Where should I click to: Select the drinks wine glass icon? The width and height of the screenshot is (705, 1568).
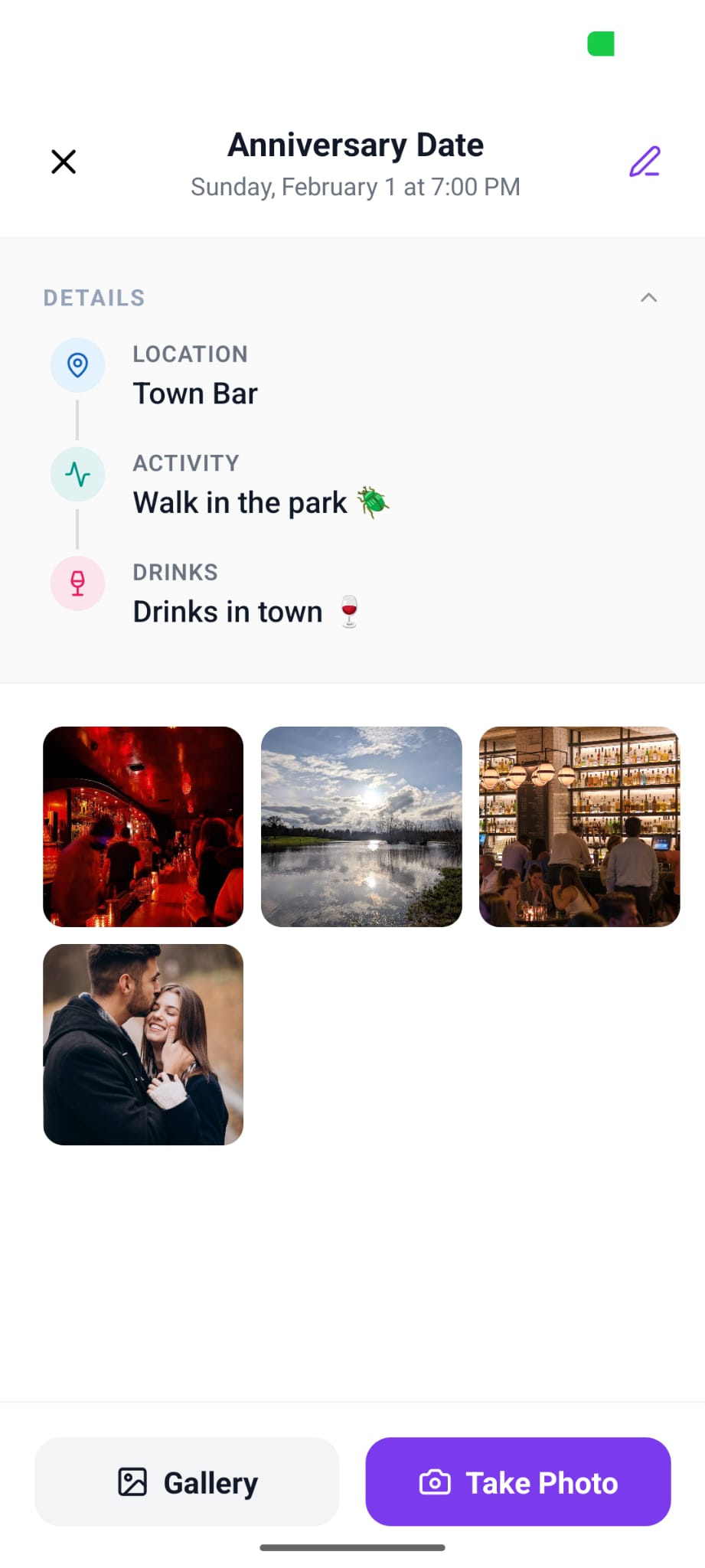77,583
